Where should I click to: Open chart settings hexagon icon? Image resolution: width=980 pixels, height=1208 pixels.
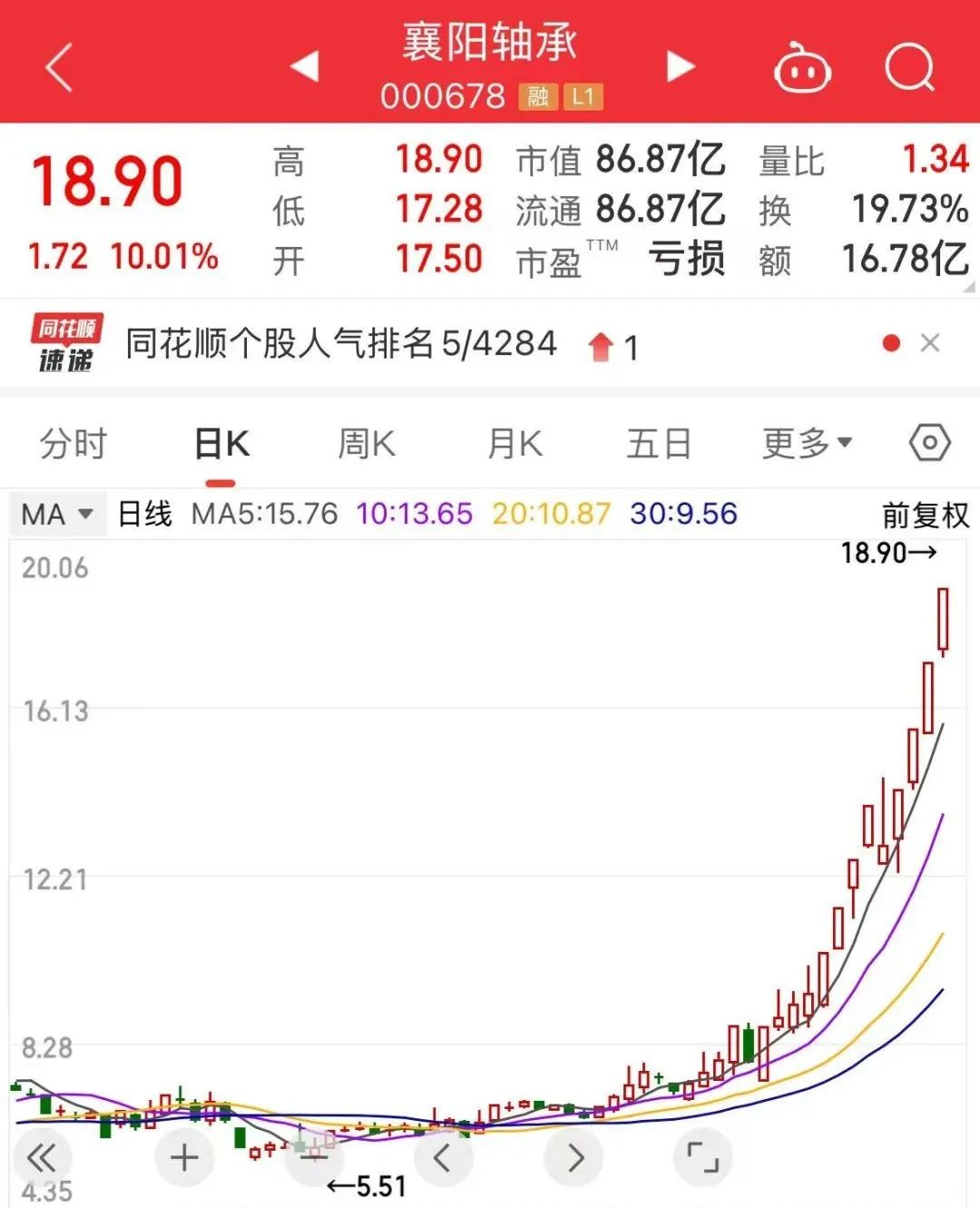click(x=929, y=443)
